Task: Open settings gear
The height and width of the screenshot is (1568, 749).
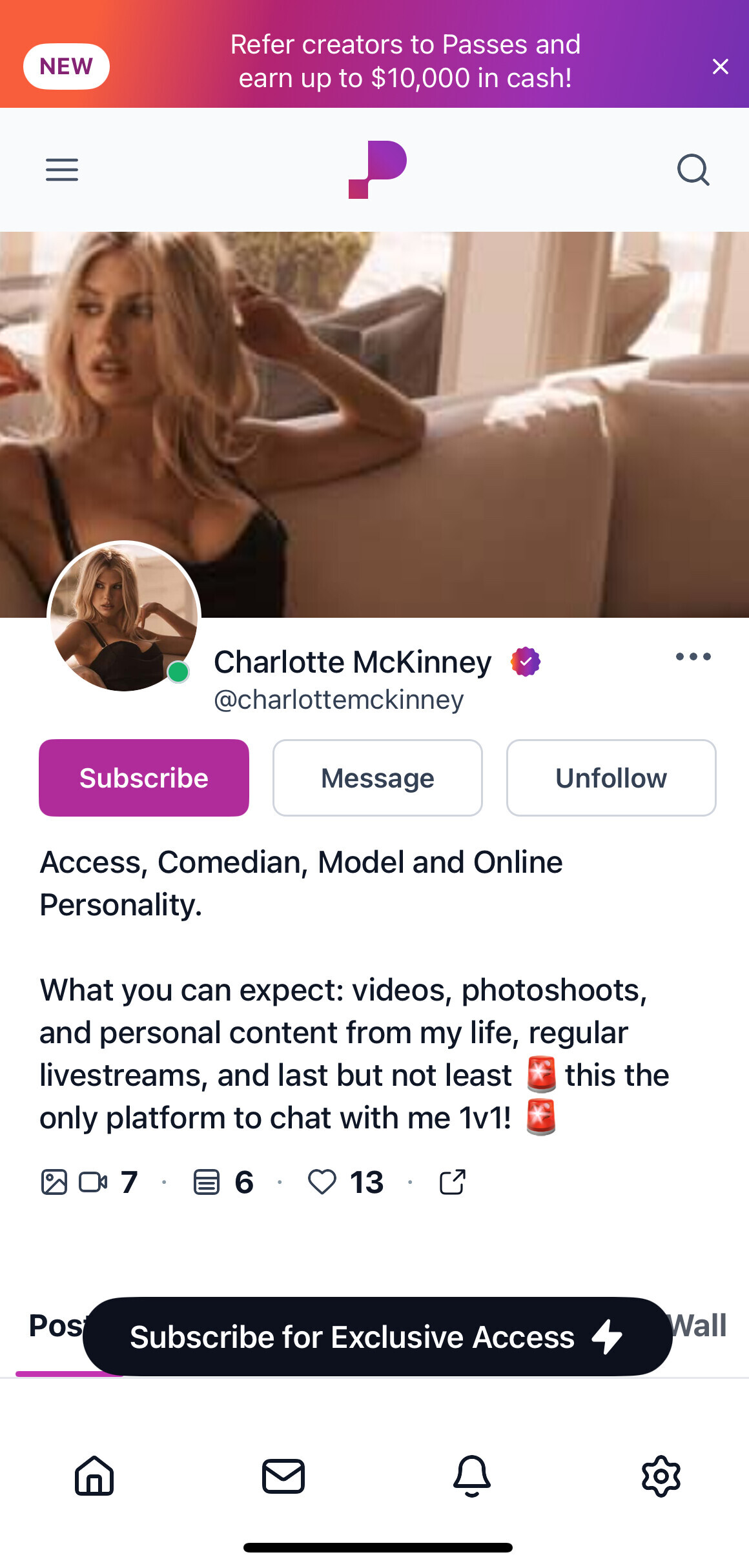Action: [661, 1476]
